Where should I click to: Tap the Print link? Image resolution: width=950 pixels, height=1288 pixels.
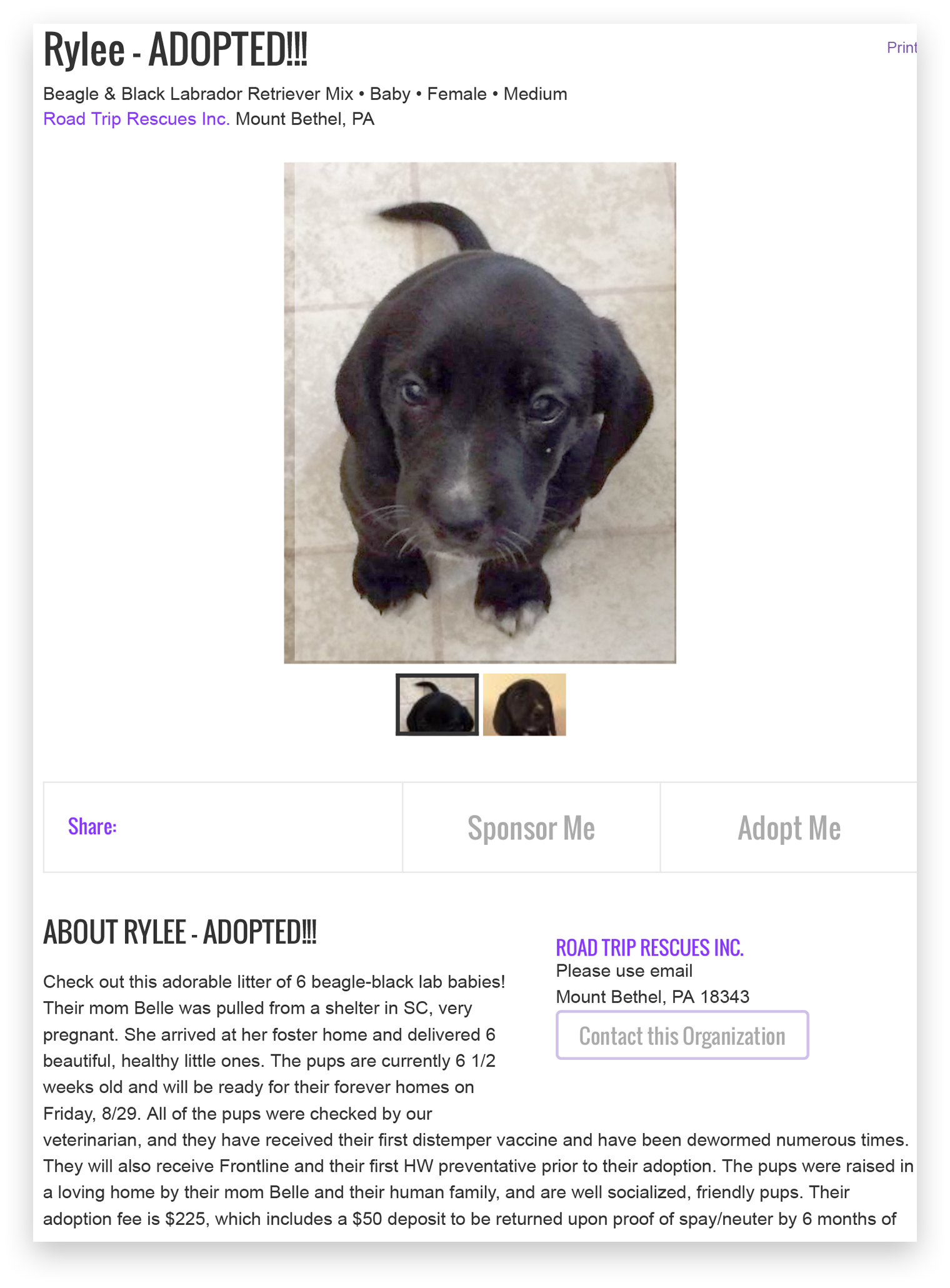click(x=901, y=47)
